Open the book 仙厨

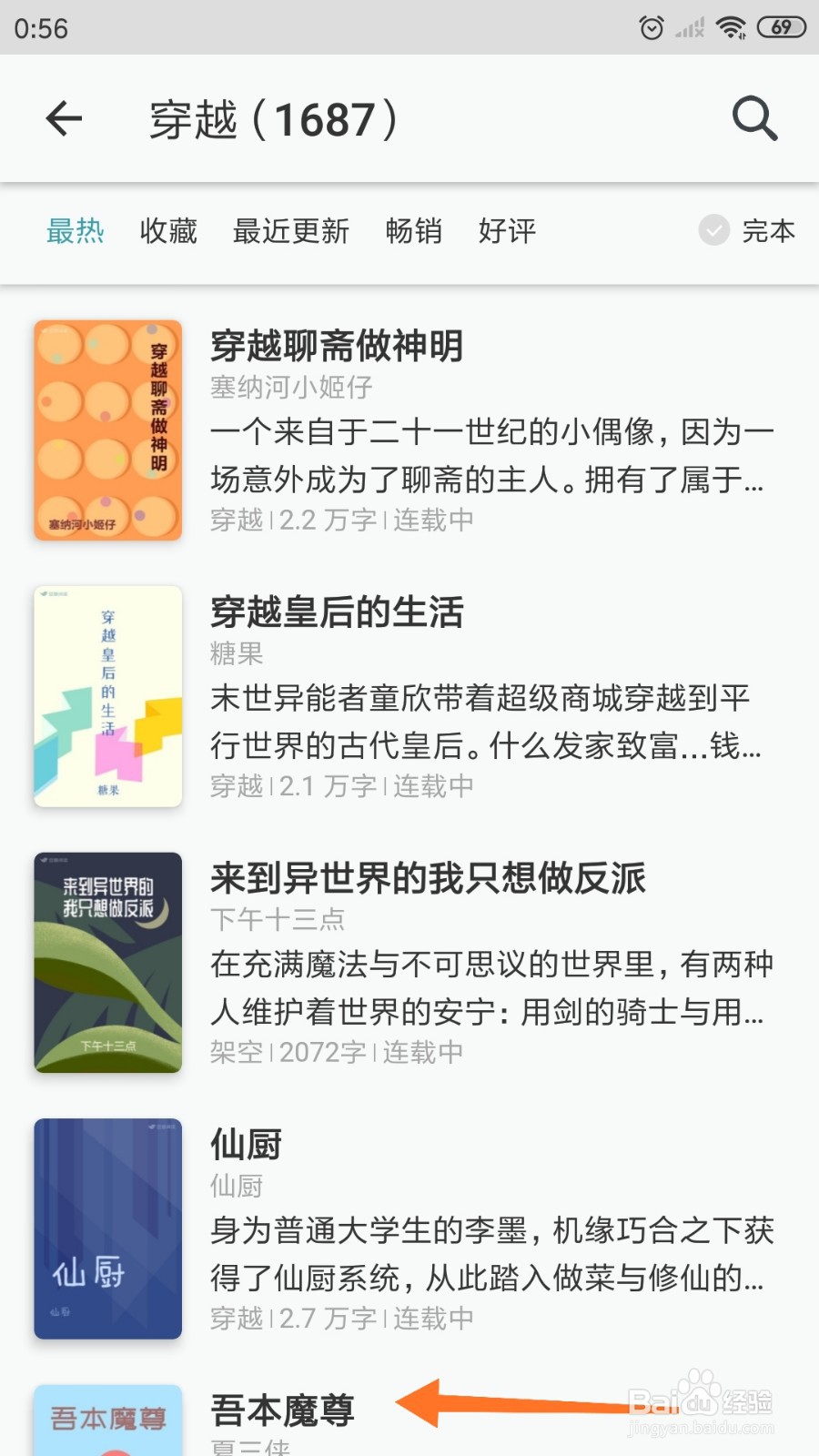pos(246,1145)
